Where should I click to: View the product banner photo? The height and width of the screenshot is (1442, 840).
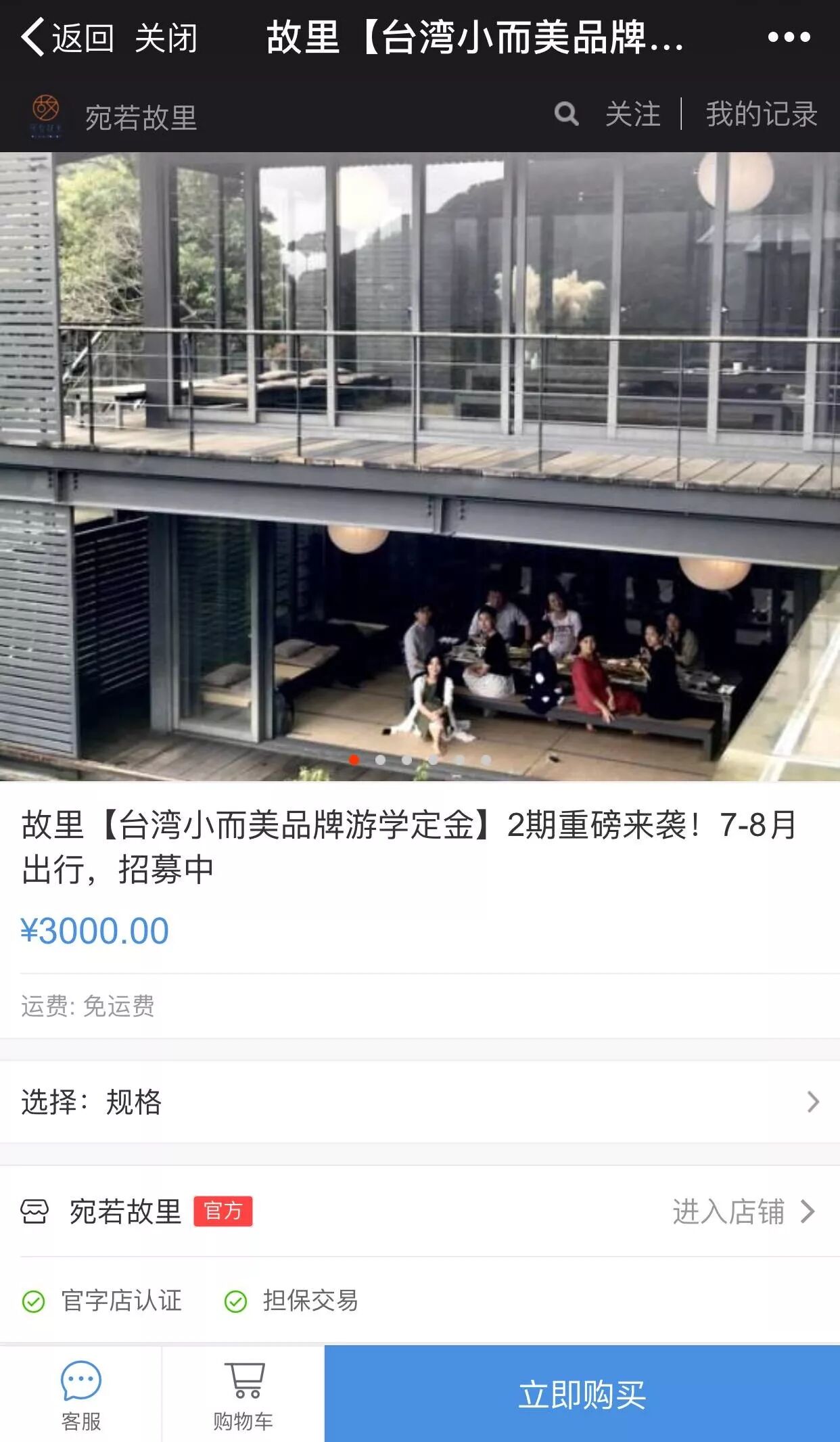[420, 467]
